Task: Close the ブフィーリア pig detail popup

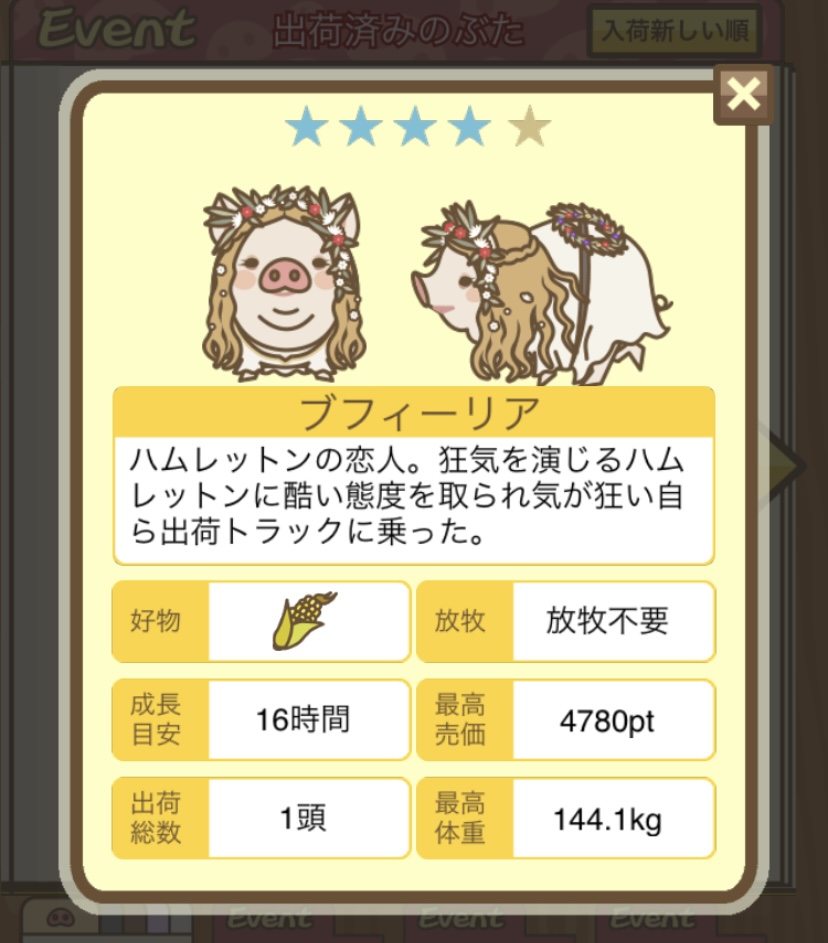Action: pos(743,94)
